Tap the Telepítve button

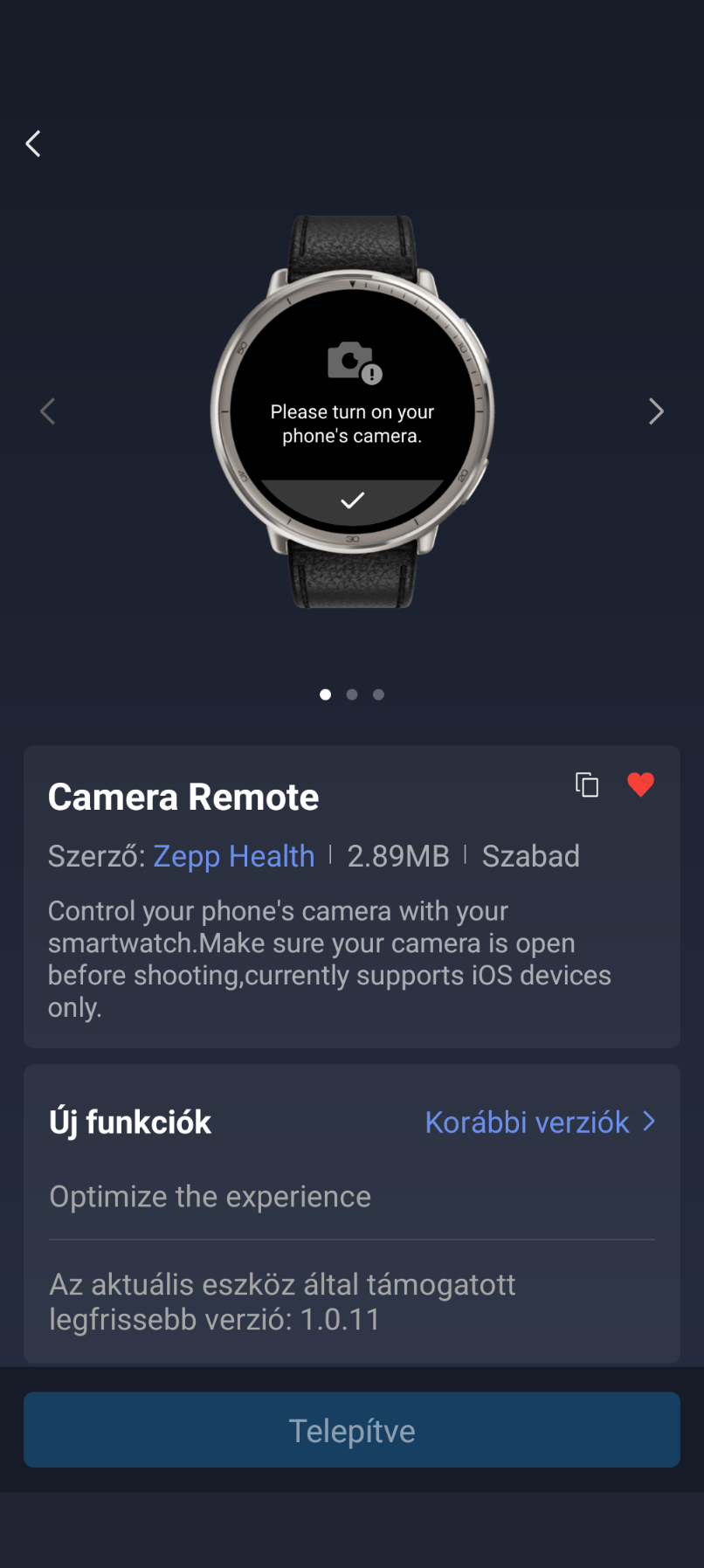(352, 1430)
